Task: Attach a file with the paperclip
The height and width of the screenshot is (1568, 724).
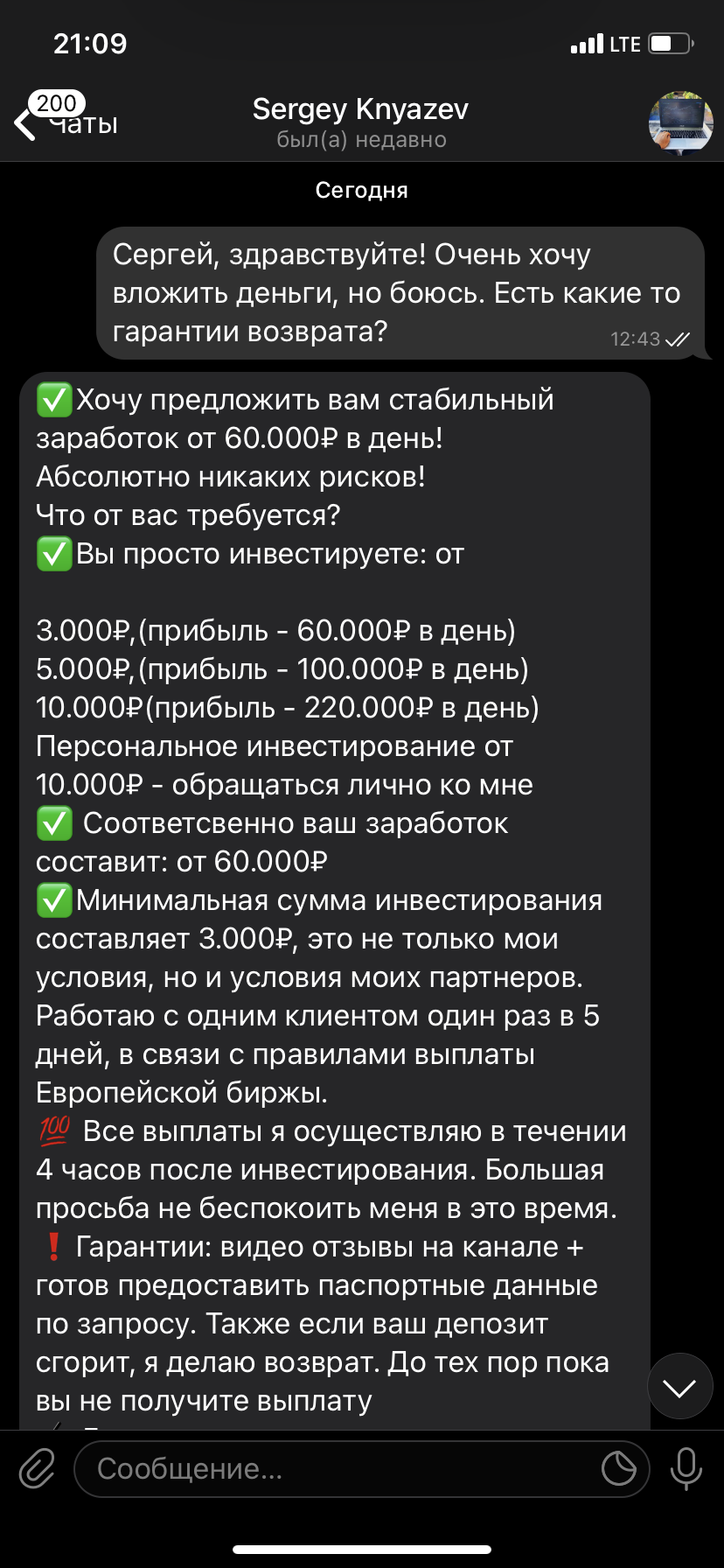Action: pyautogui.click(x=38, y=1468)
